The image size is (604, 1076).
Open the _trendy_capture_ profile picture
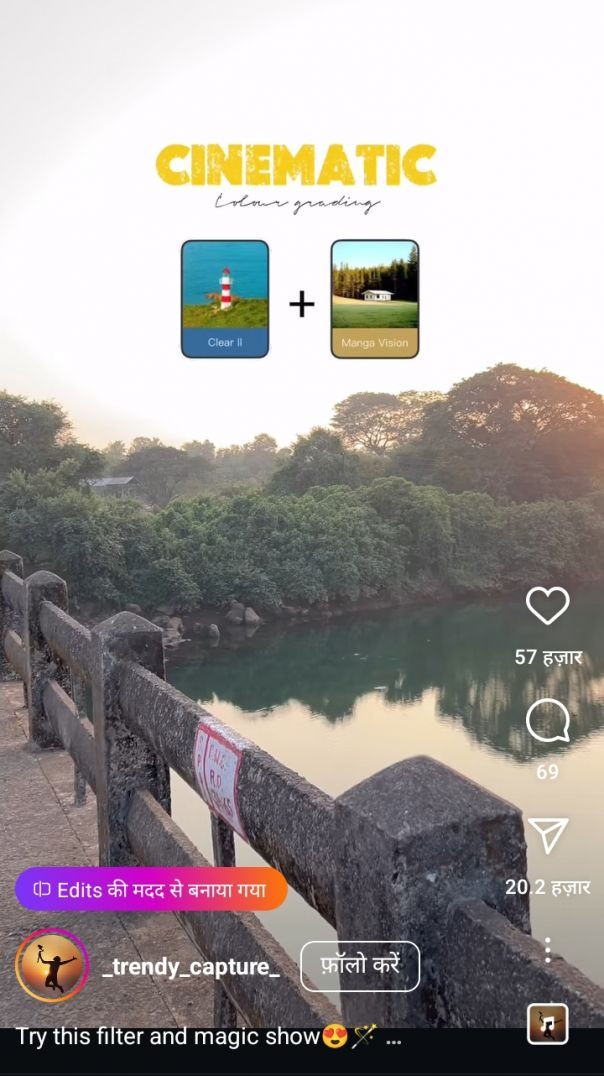click(52, 966)
